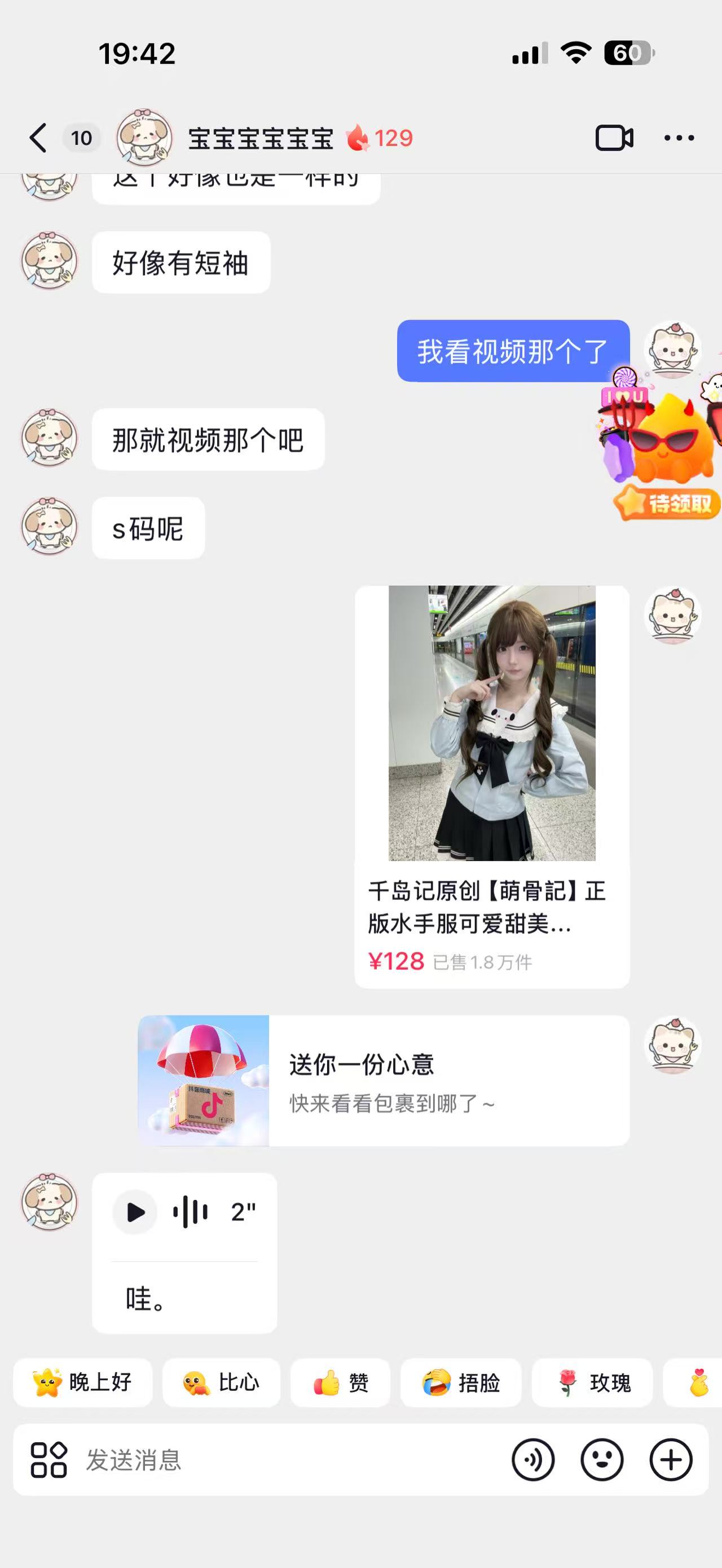This screenshot has height=1568, width=722.
Task: Open the four-square apps panel
Action: click(49, 1460)
